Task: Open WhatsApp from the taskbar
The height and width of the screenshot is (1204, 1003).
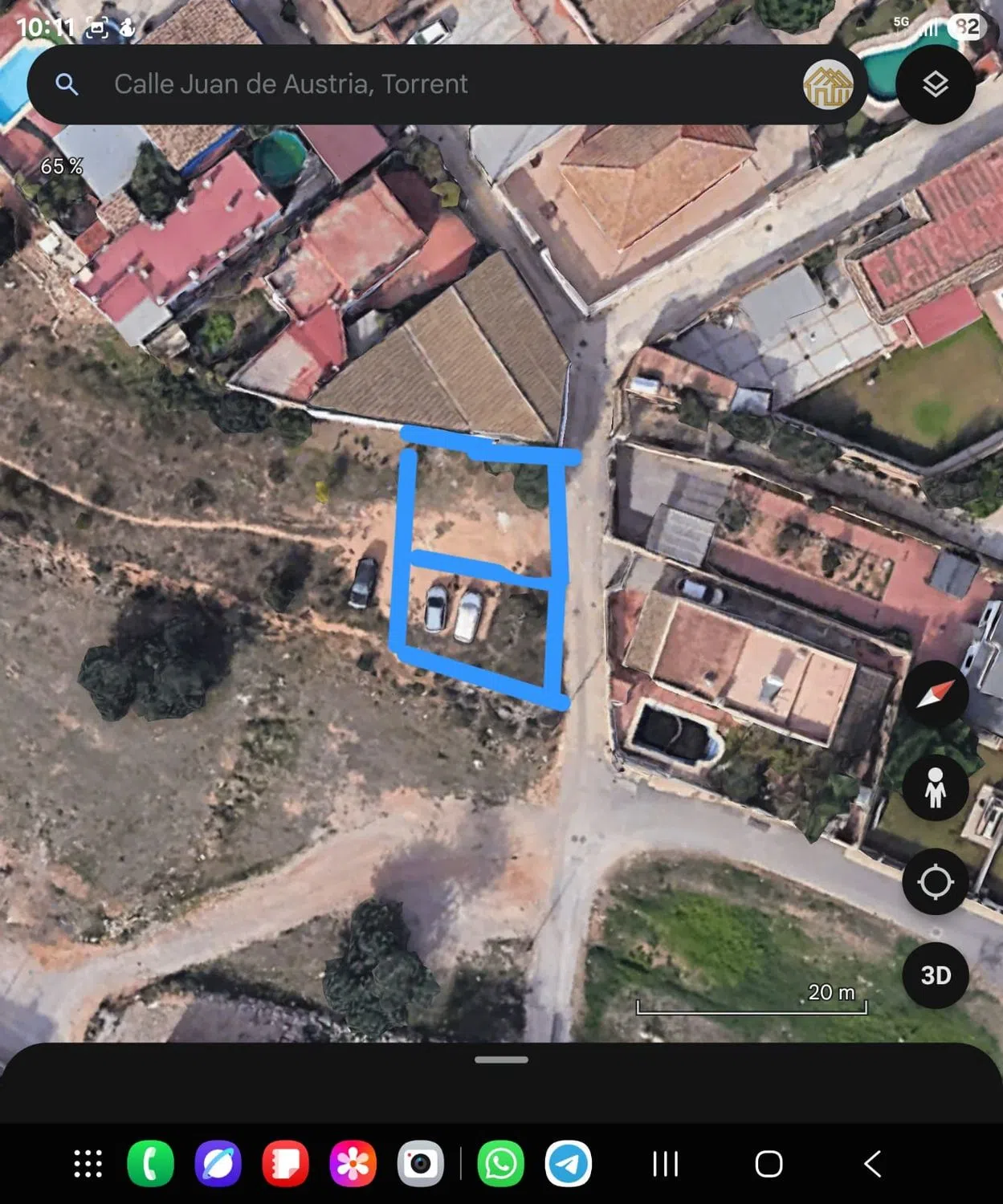Action: (x=500, y=1163)
